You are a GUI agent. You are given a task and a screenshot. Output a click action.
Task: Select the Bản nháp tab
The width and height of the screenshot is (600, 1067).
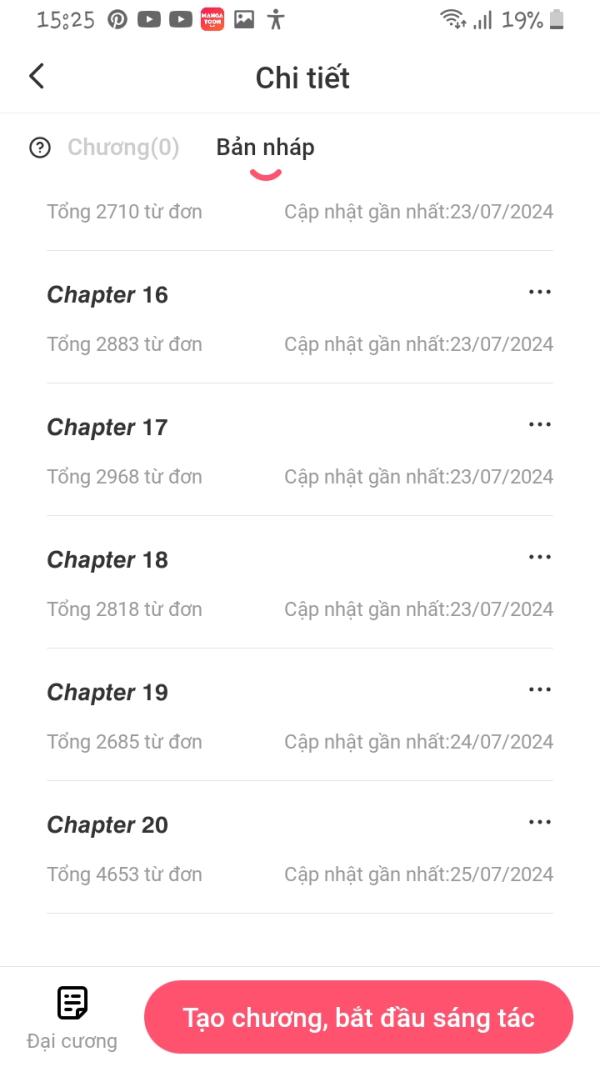[x=265, y=148]
